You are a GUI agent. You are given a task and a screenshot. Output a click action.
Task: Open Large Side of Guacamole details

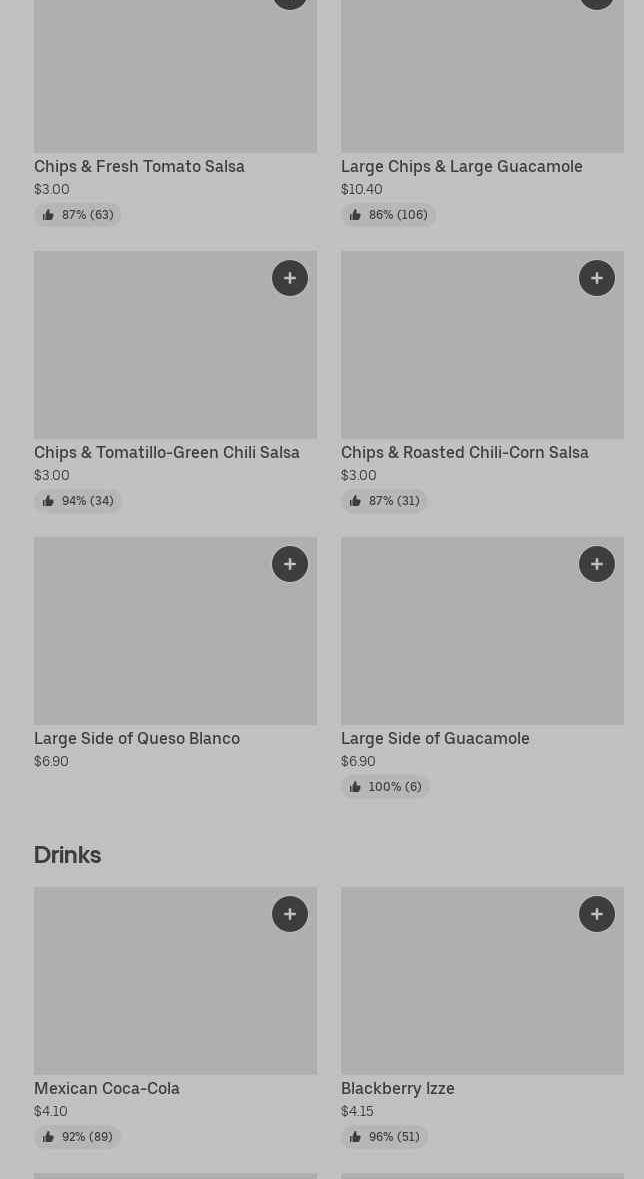435,738
